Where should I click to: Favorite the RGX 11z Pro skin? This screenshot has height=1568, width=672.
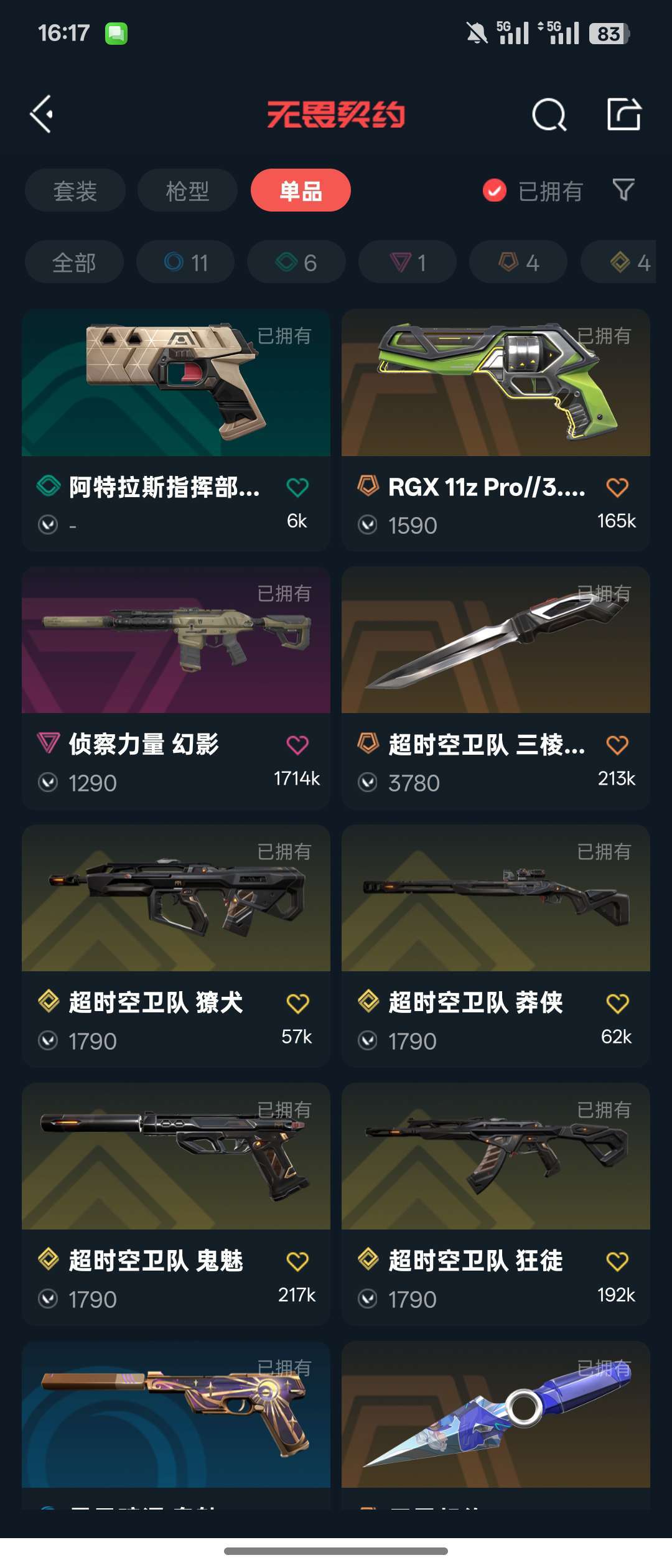coord(617,487)
